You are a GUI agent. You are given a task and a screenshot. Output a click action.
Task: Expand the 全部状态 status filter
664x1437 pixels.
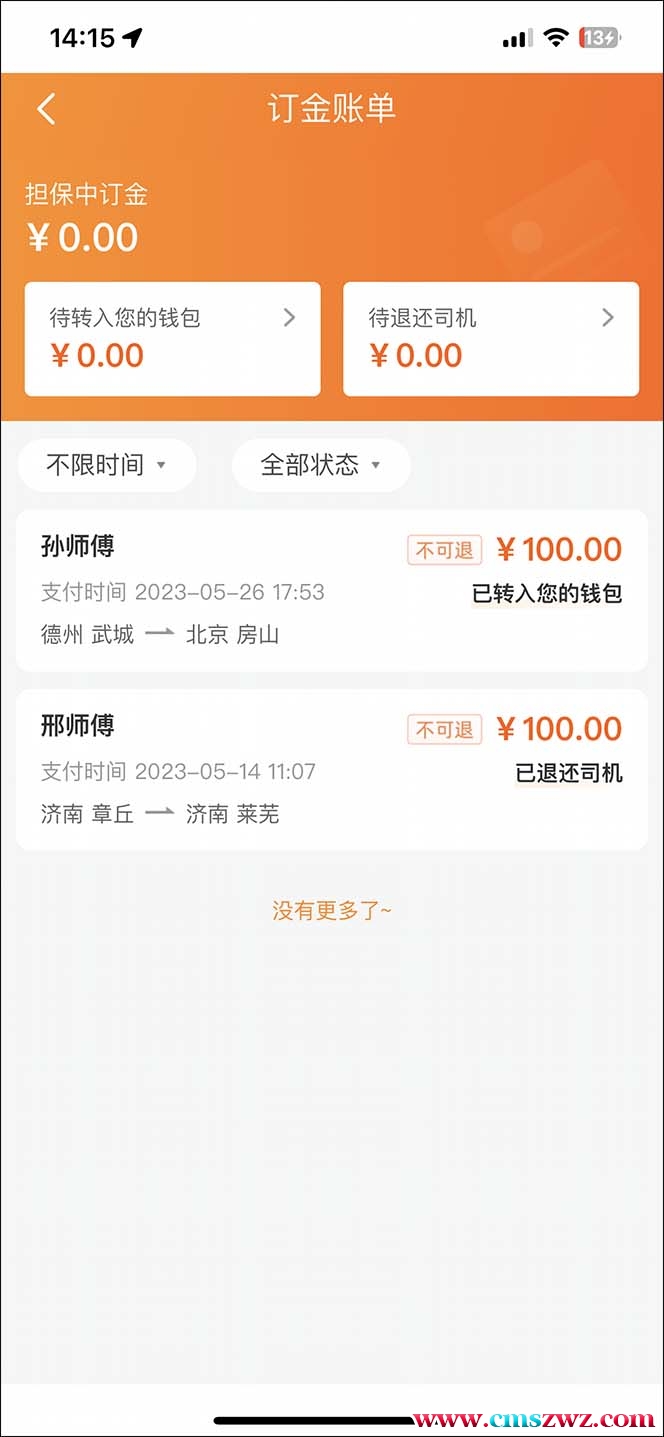click(x=321, y=465)
